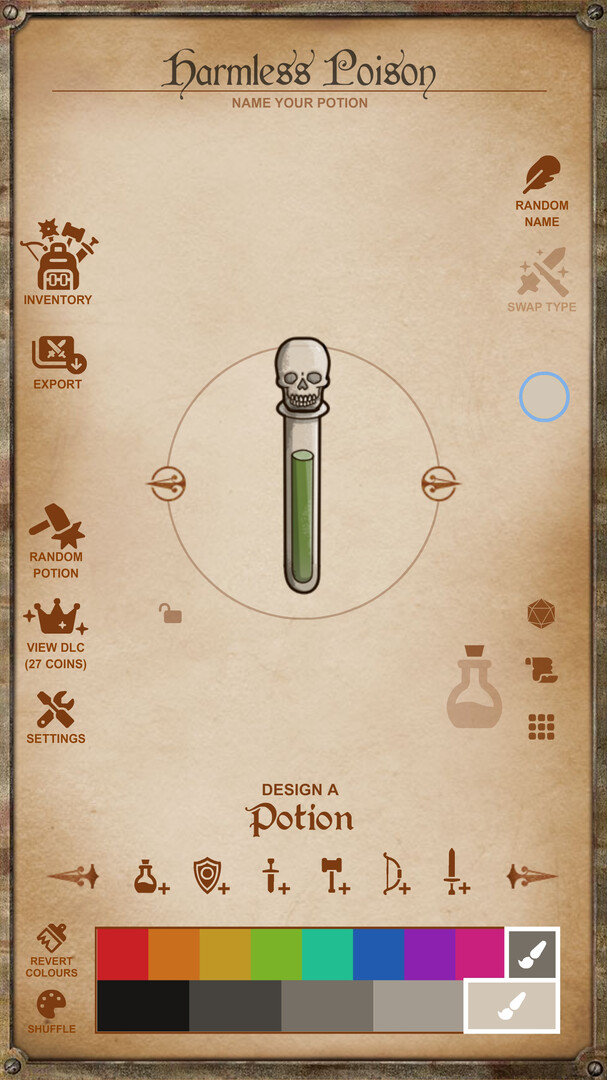Viewport: 607px width, 1080px height.
Task: Edit the potion name Harmless Poison
Action: [x=299, y=72]
